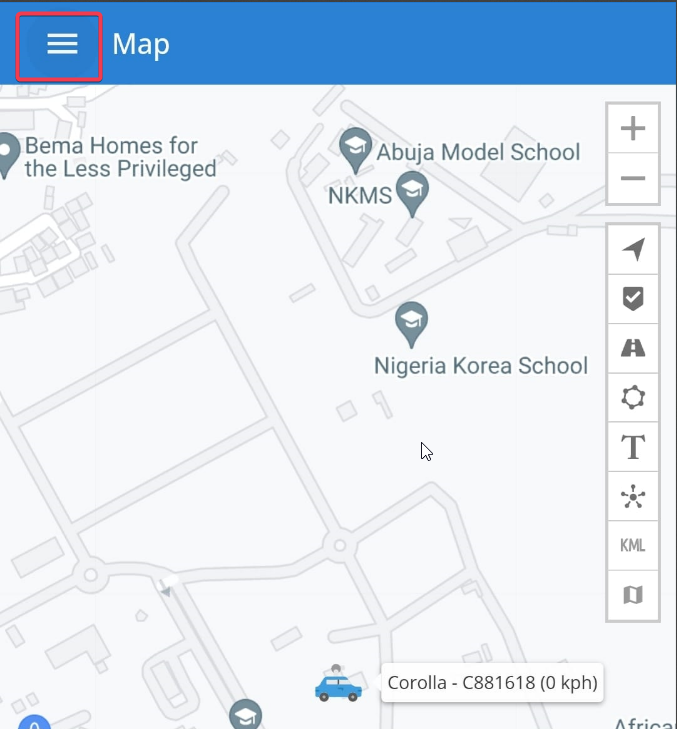Tap the polygon shape tool
This screenshot has height=729, width=677.
click(x=632, y=397)
